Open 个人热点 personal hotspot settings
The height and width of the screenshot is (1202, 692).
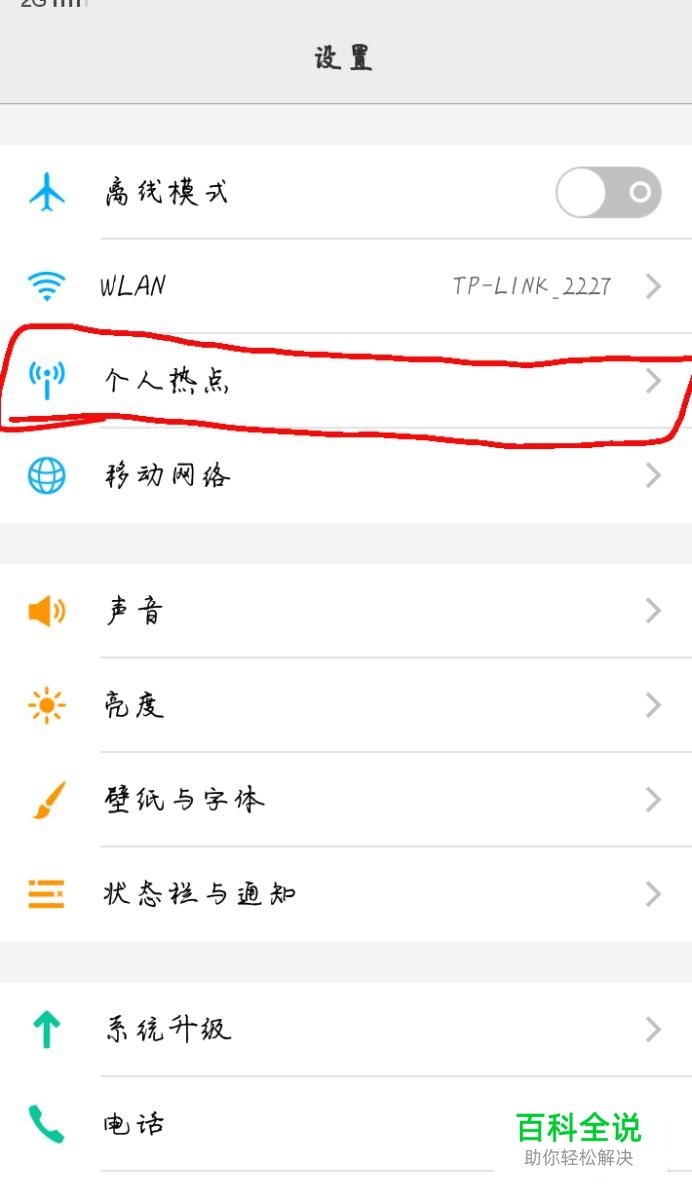(346, 381)
